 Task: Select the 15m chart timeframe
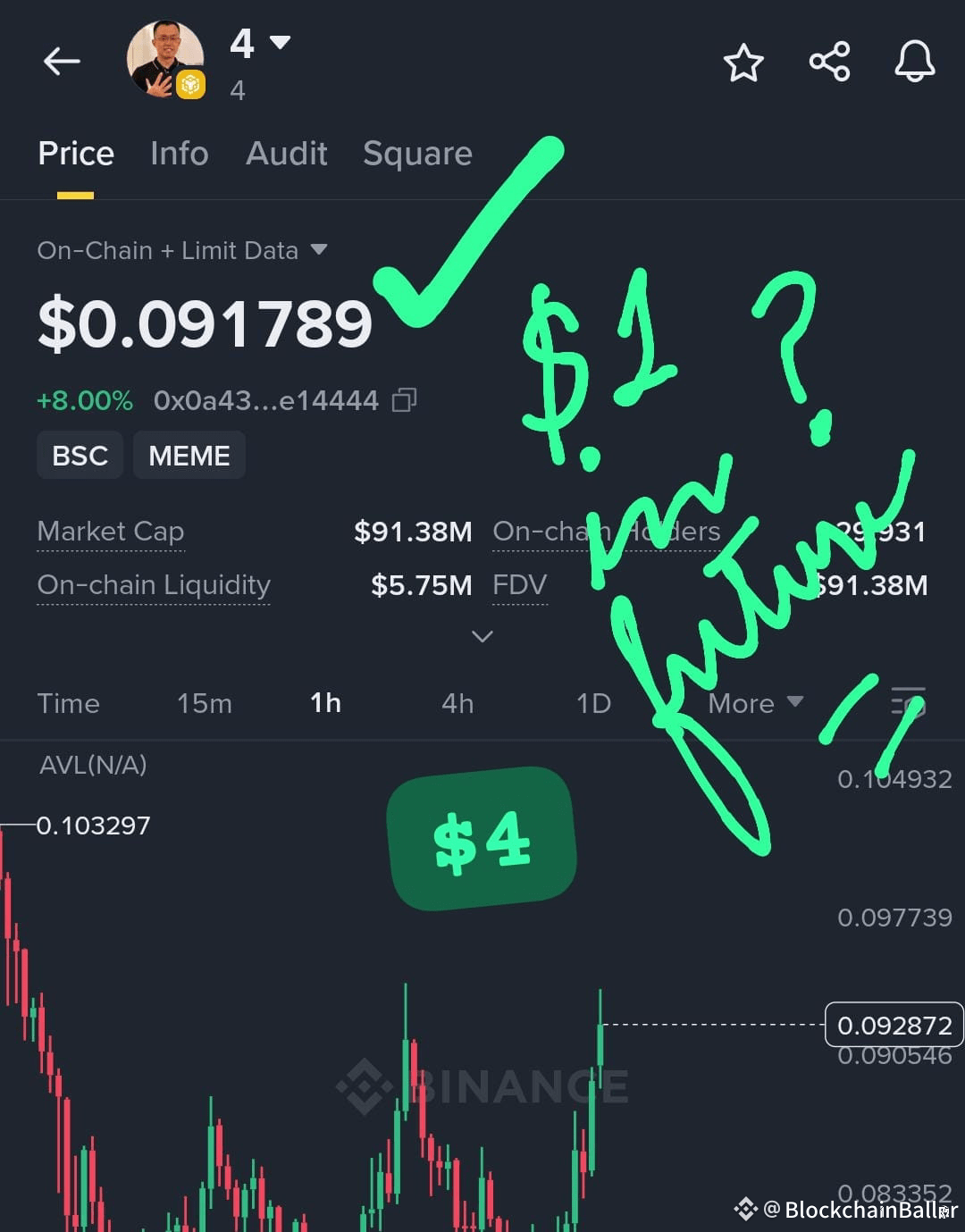coord(204,704)
